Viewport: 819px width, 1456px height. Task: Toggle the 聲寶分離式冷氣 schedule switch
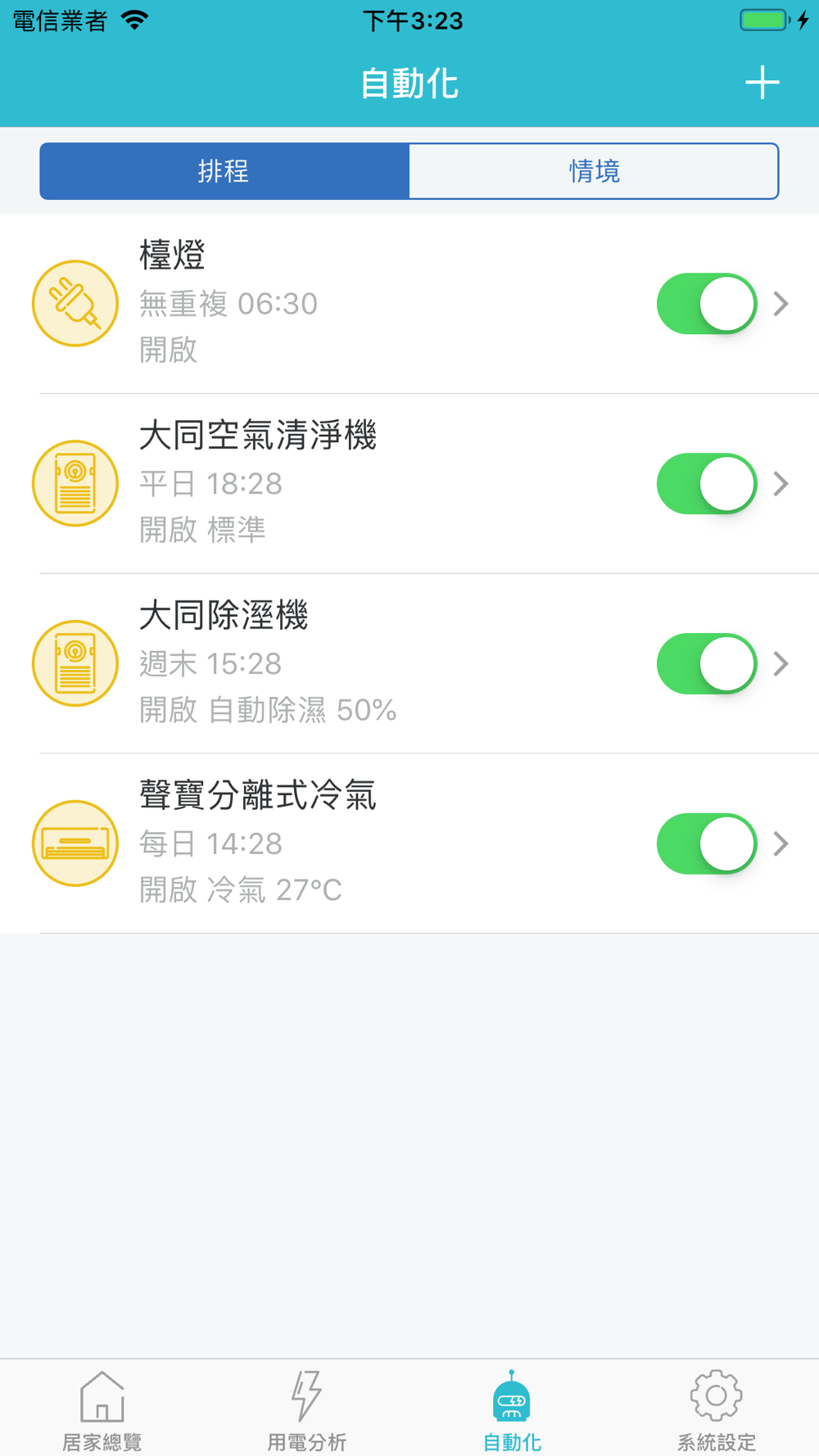pos(707,843)
